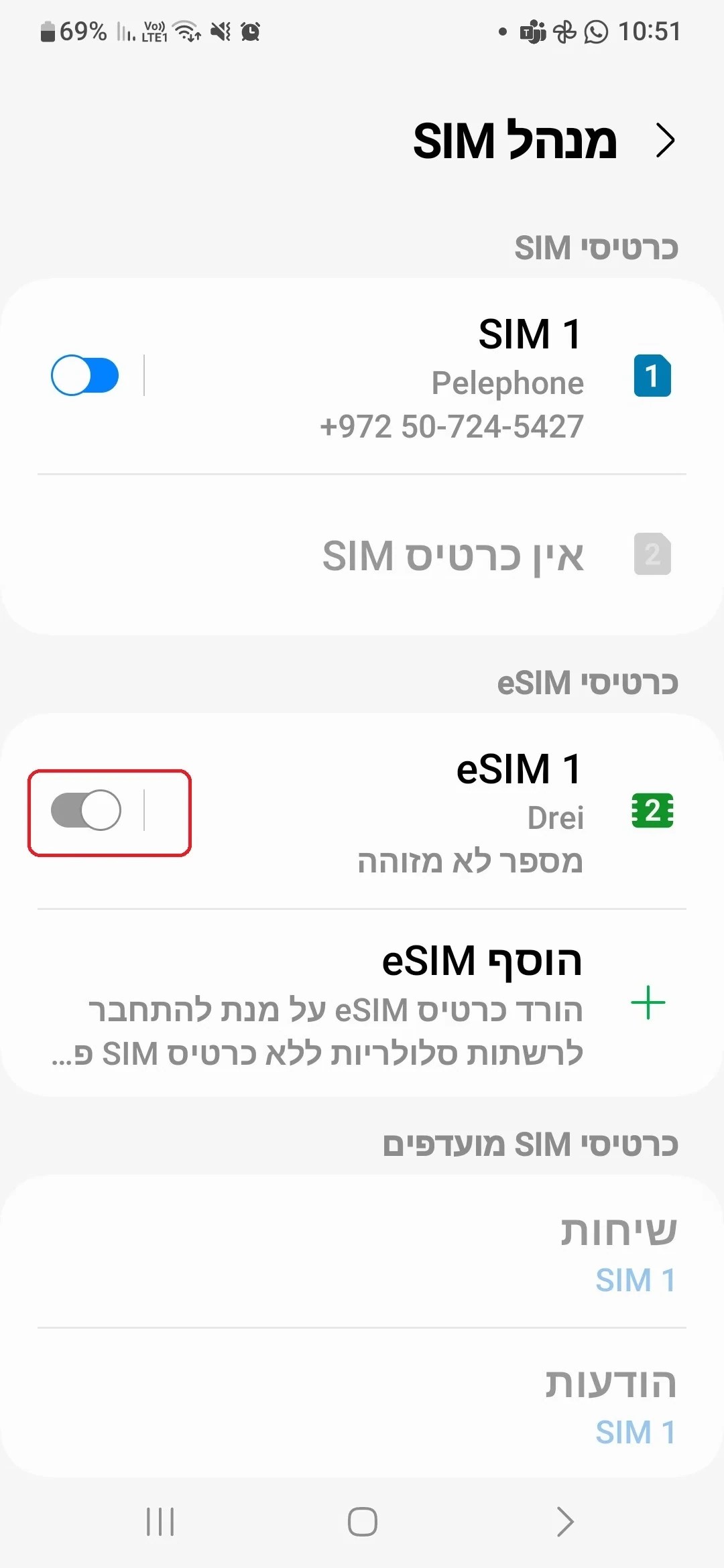The height and width of the screenshot is (1568, 724).
Task: Turn off the SIM 1 Pelephone switch
Action: click(85, 375)
